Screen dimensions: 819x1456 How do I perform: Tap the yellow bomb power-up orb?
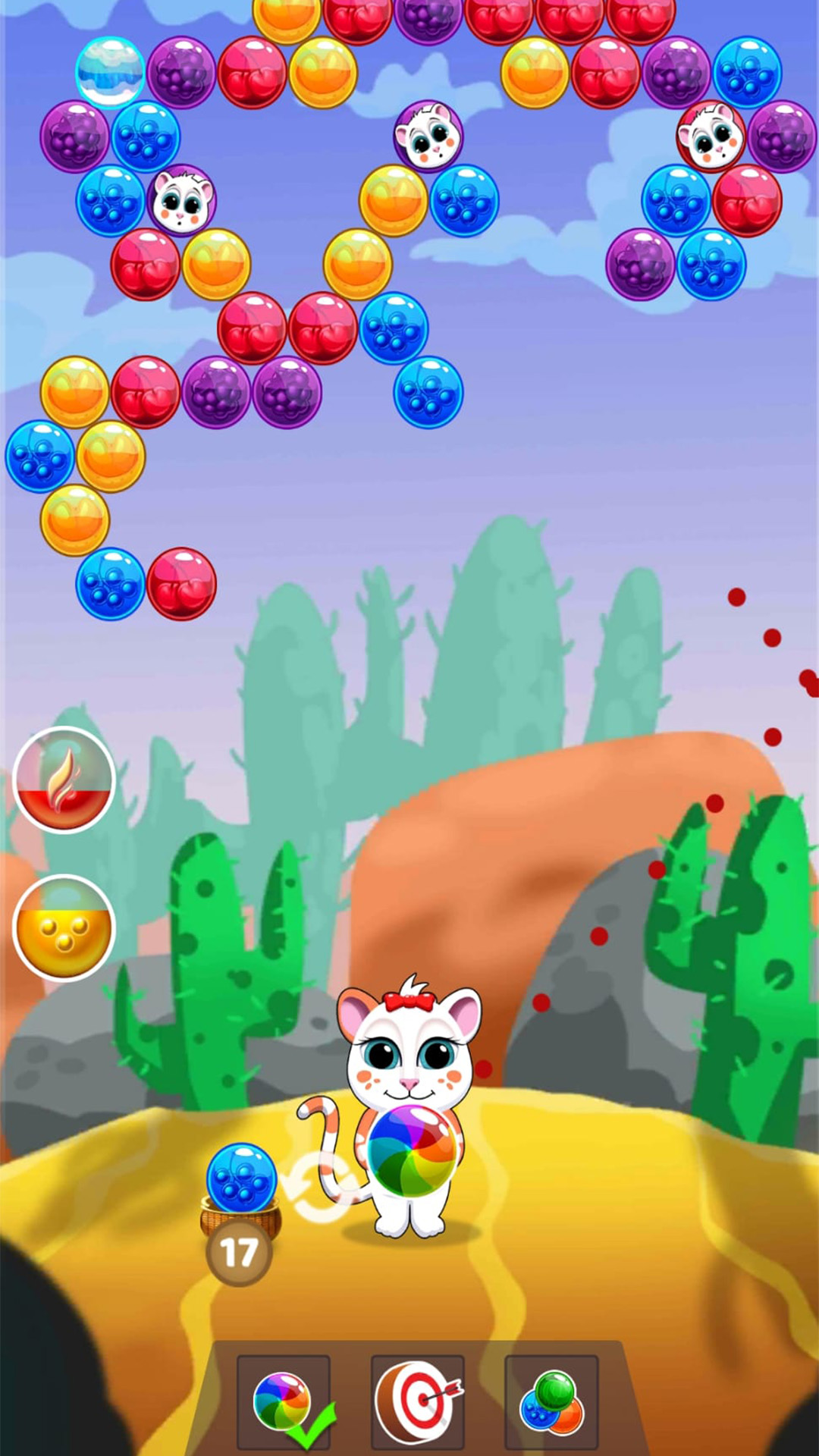(64, 928)
